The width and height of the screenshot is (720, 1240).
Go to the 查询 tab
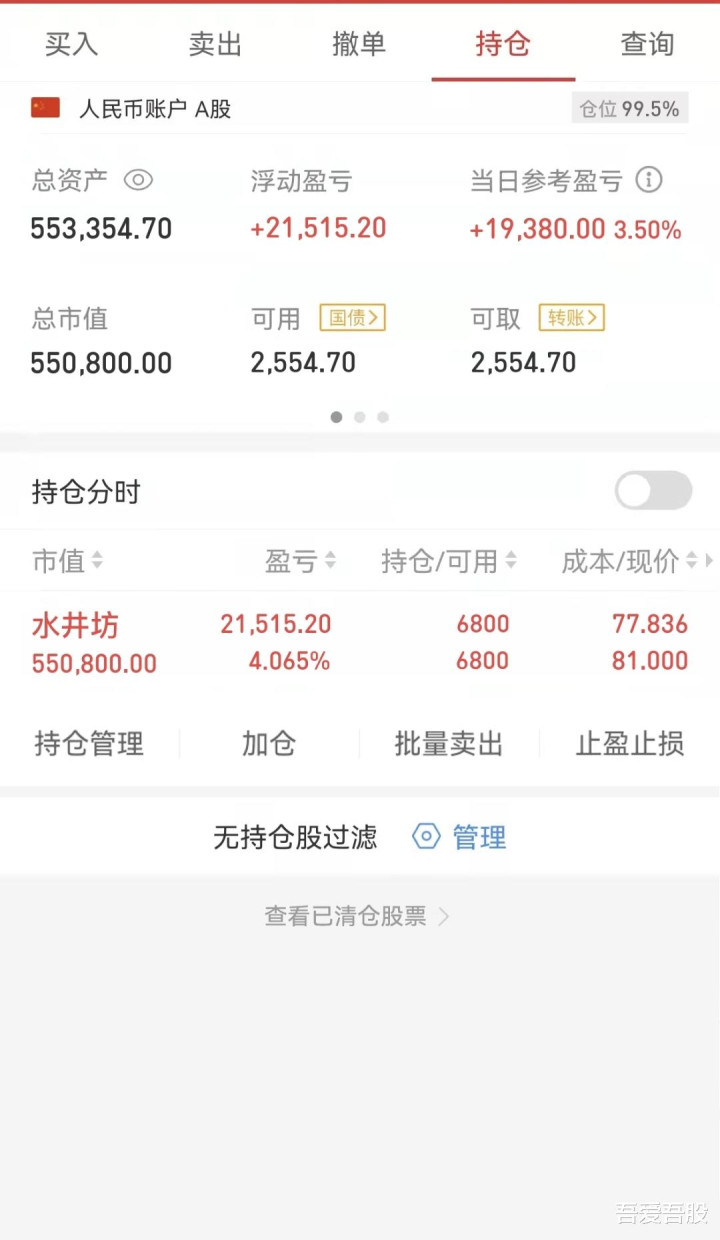pyautogui.click(x=648, y=44)
